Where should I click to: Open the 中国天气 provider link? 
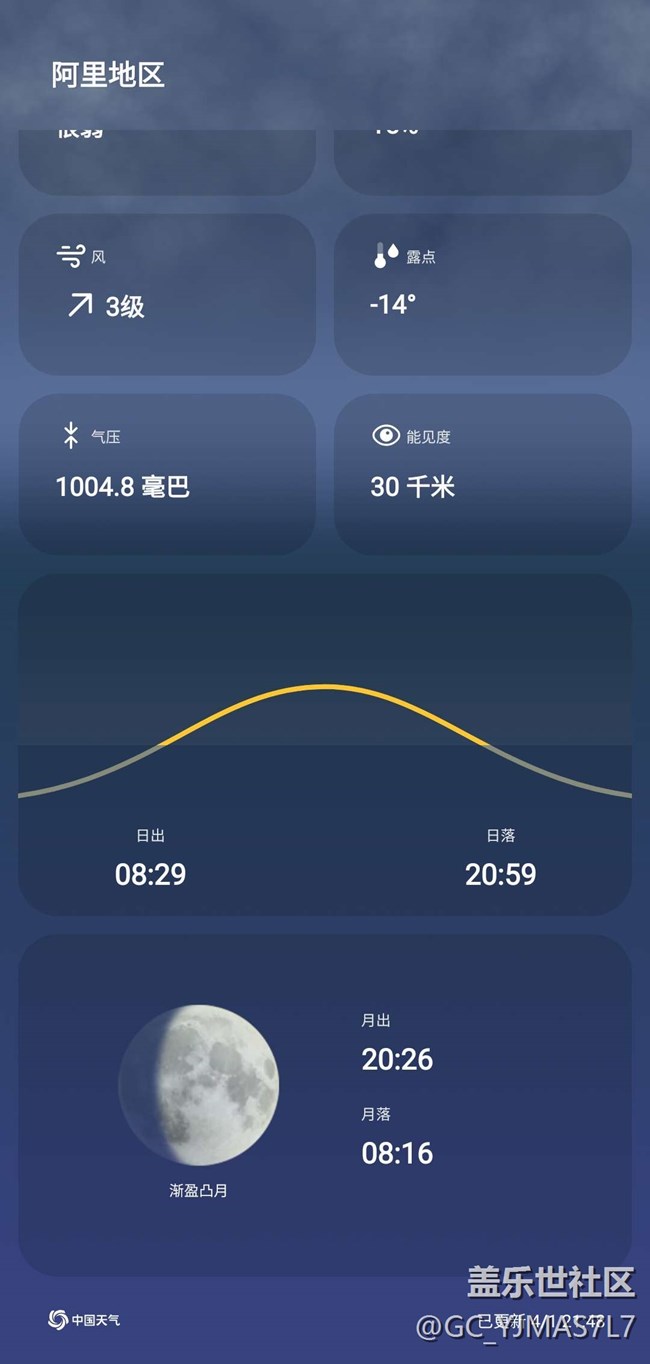[84, 1320]
